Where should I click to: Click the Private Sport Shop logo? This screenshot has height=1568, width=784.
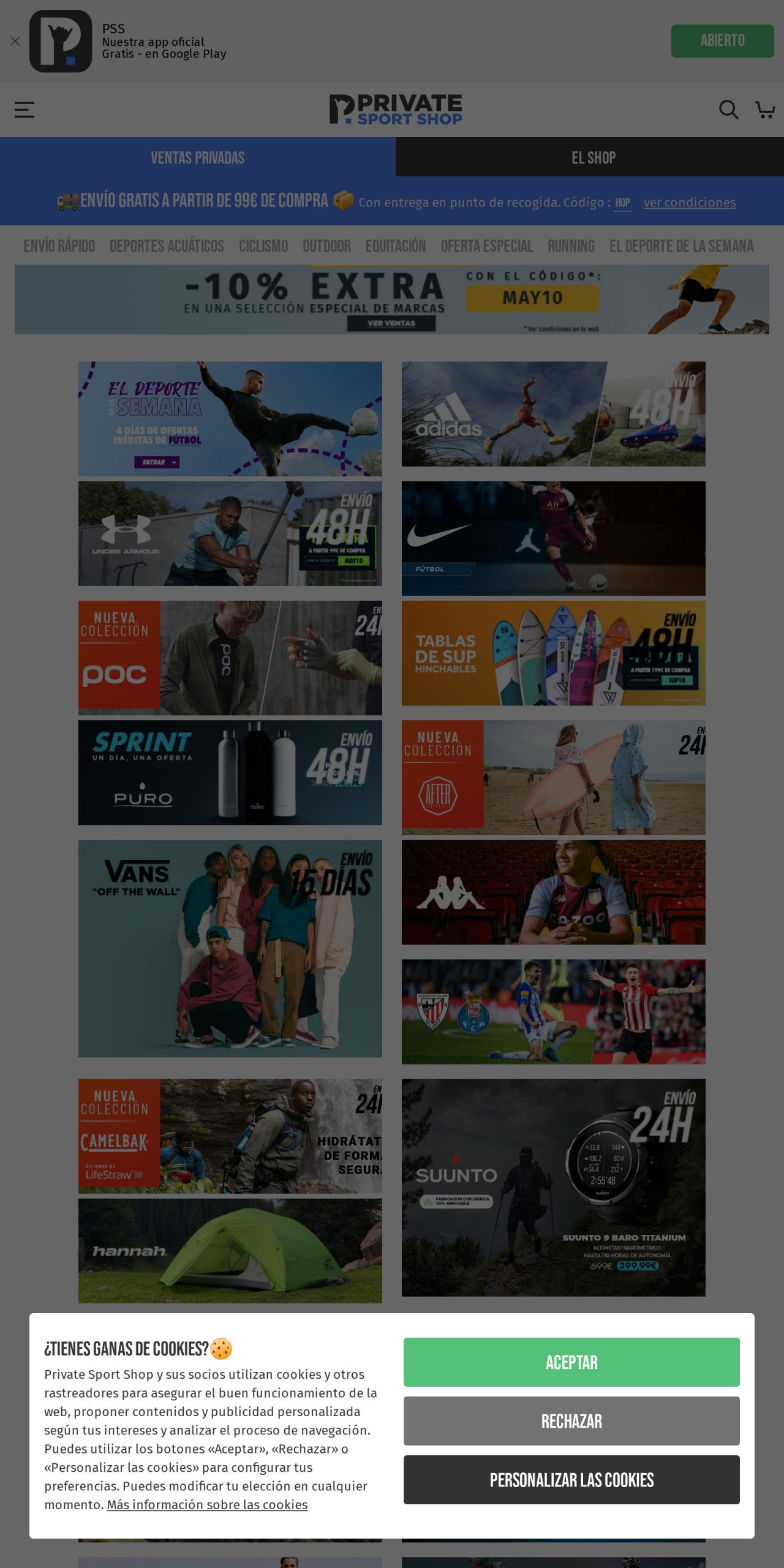coord(396,110)
